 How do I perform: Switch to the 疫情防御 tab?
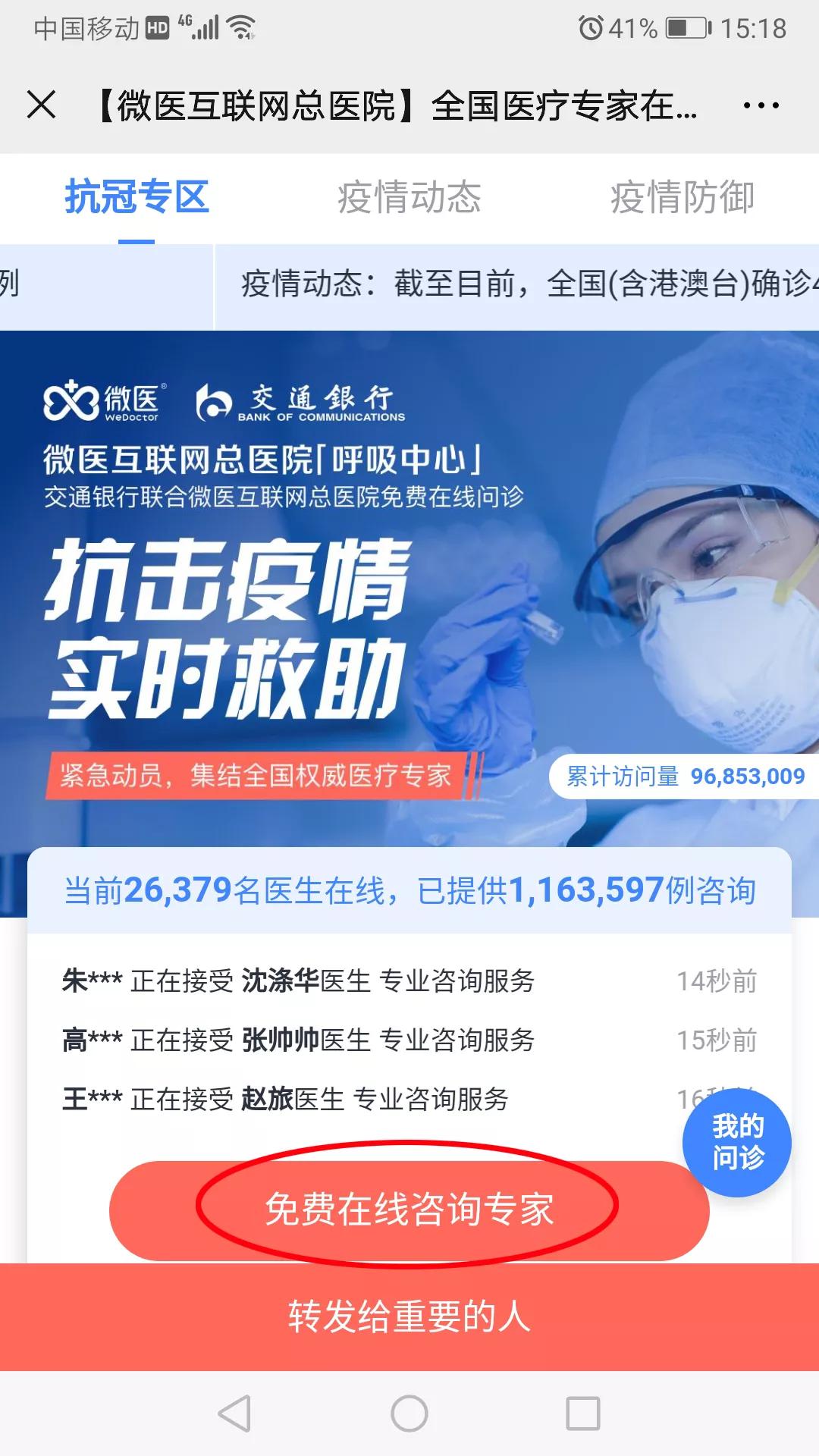click(x=682, y=197)
